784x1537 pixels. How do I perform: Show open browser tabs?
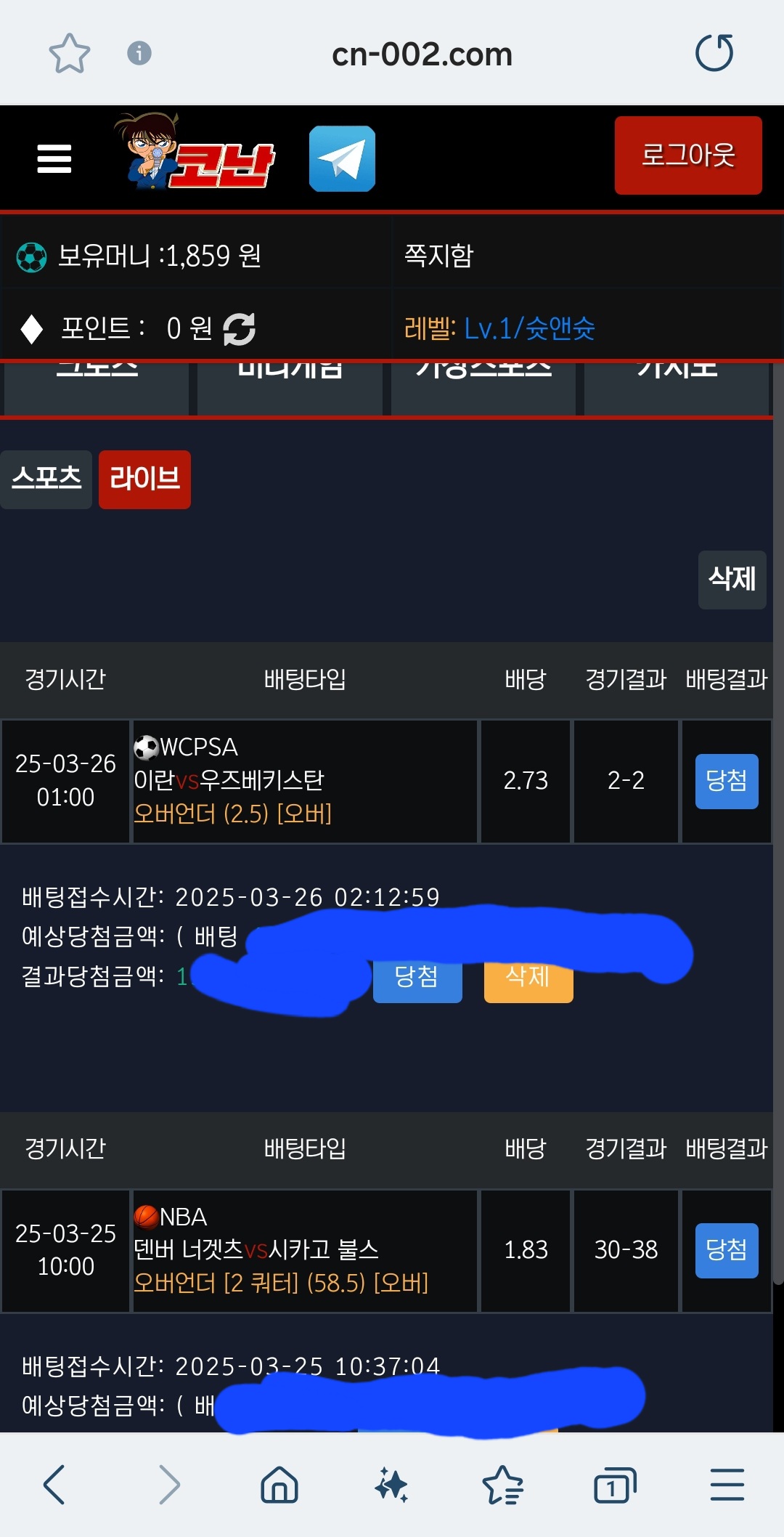click(615, 1484)
